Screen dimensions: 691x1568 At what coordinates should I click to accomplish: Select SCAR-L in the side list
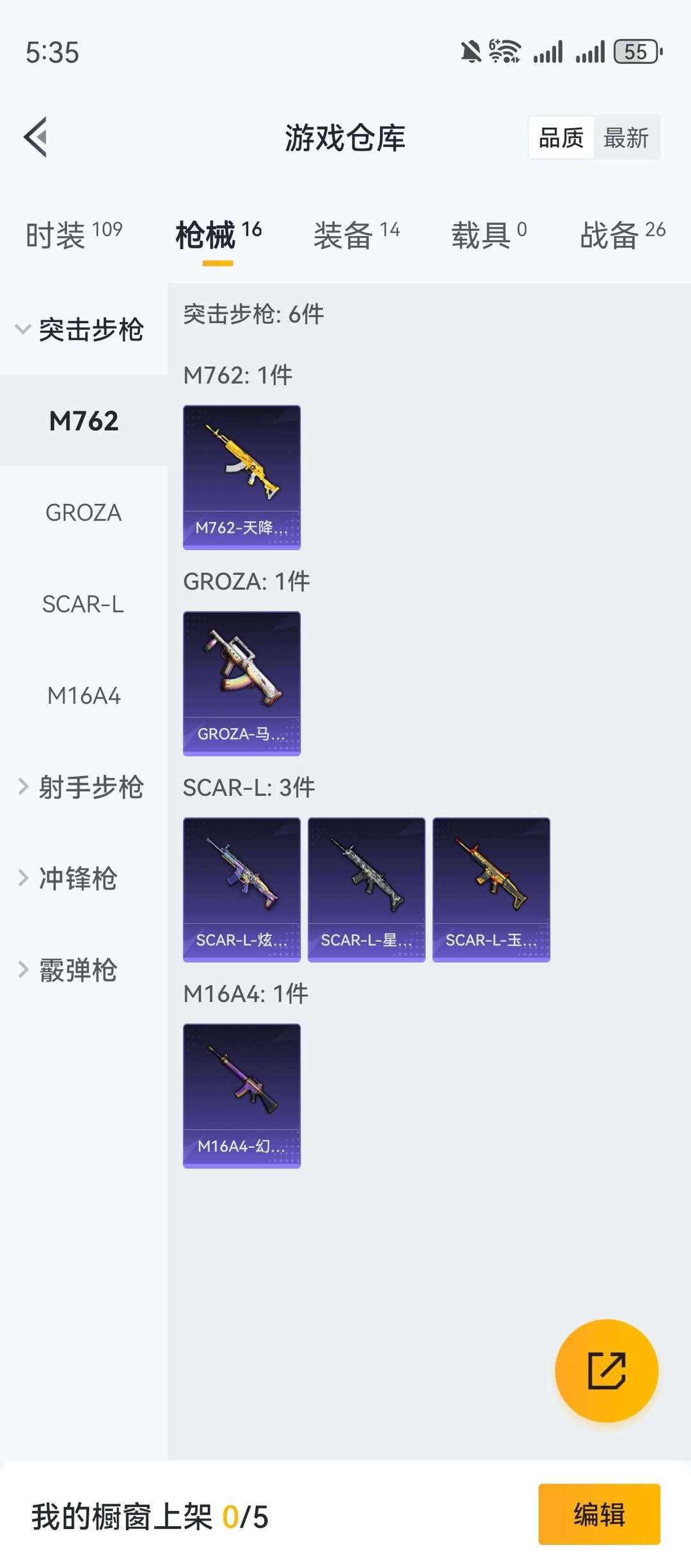(x=84, y=604)
